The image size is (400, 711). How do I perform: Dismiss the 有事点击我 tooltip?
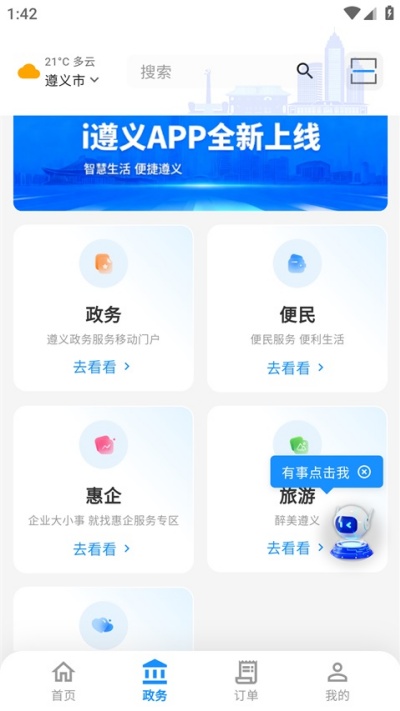pos(364,472)
